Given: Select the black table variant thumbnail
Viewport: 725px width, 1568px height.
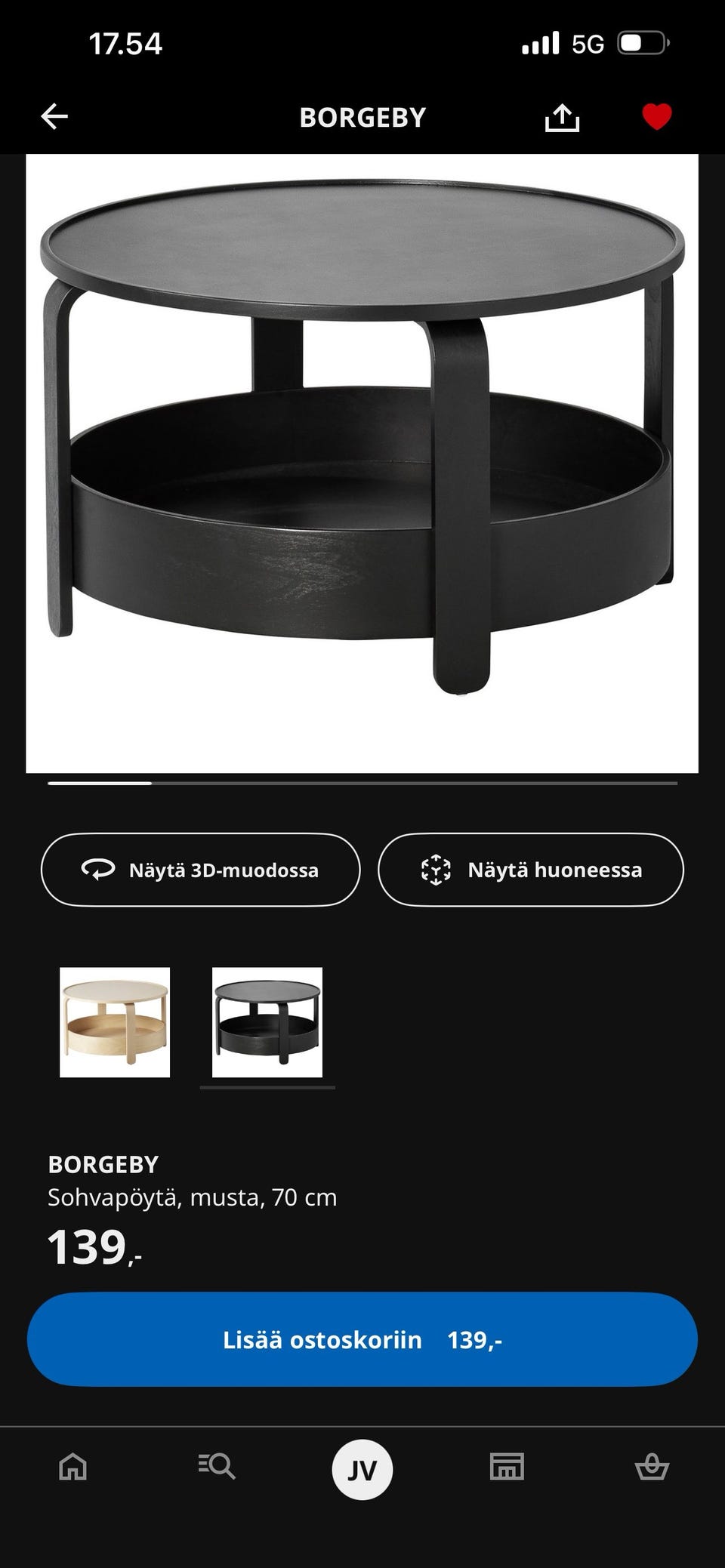Looking at the screenshot, I should point(267,1022).
